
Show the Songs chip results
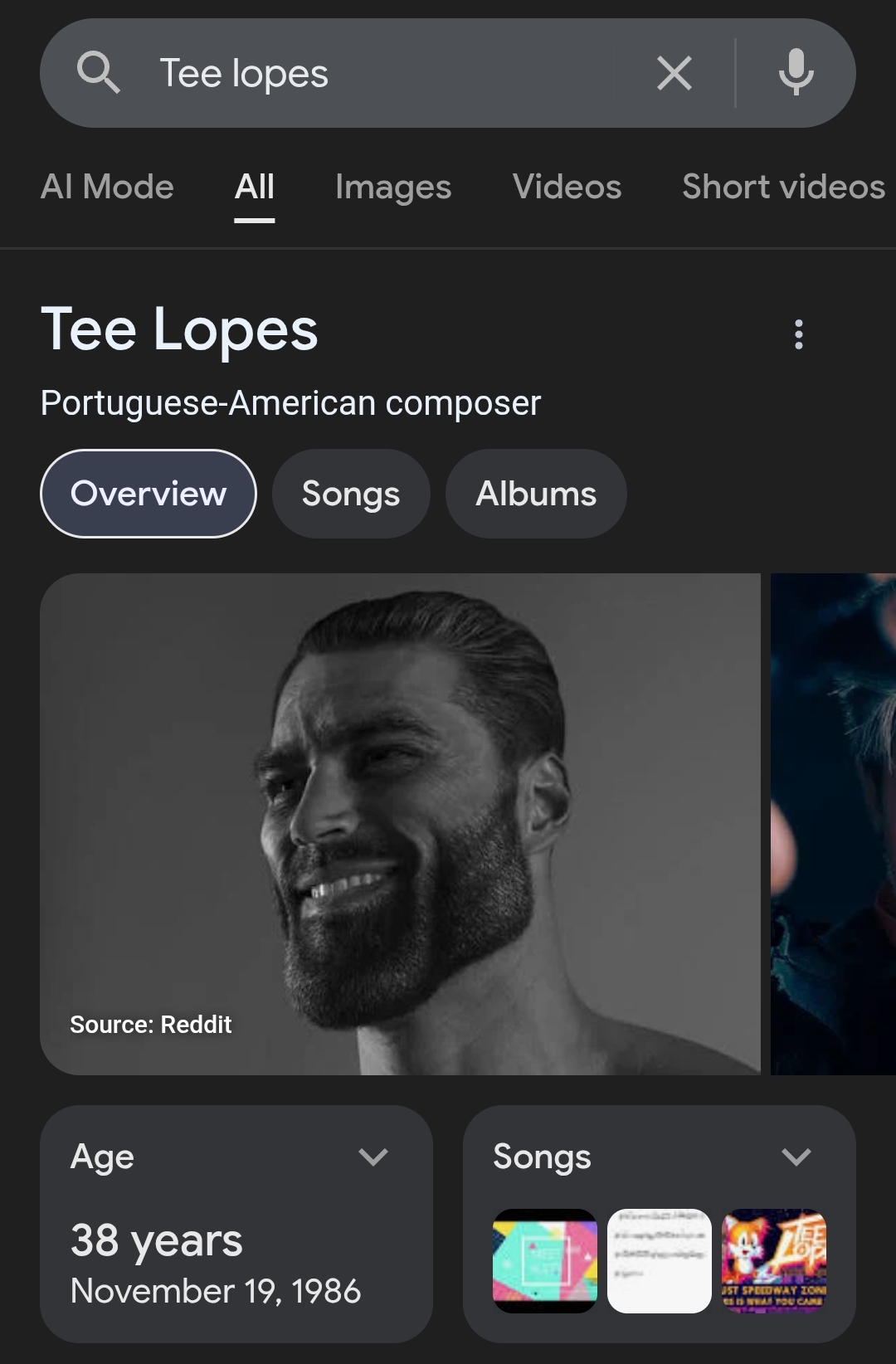[351, 494]
